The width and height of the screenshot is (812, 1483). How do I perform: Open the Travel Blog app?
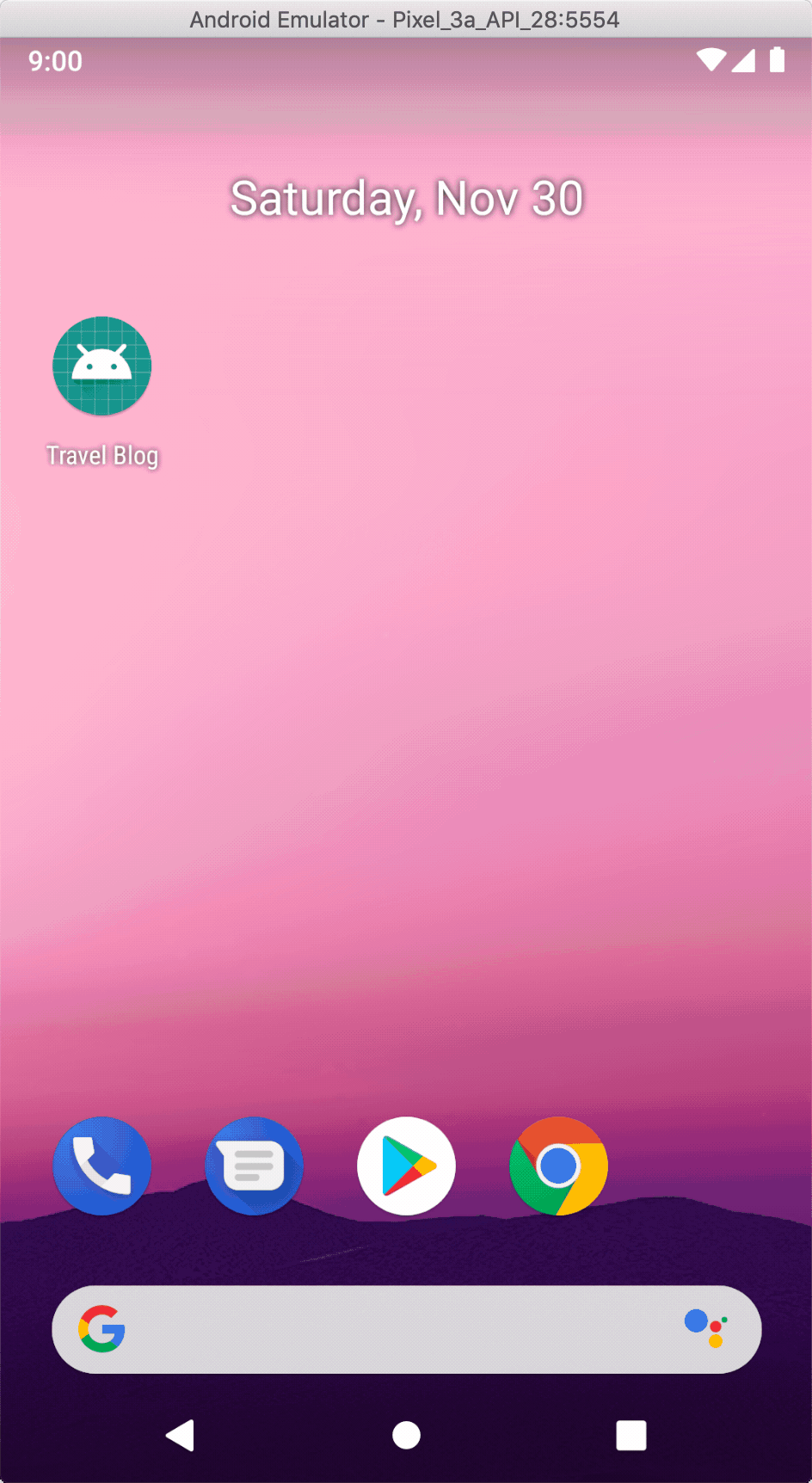[x=101, y=366]
